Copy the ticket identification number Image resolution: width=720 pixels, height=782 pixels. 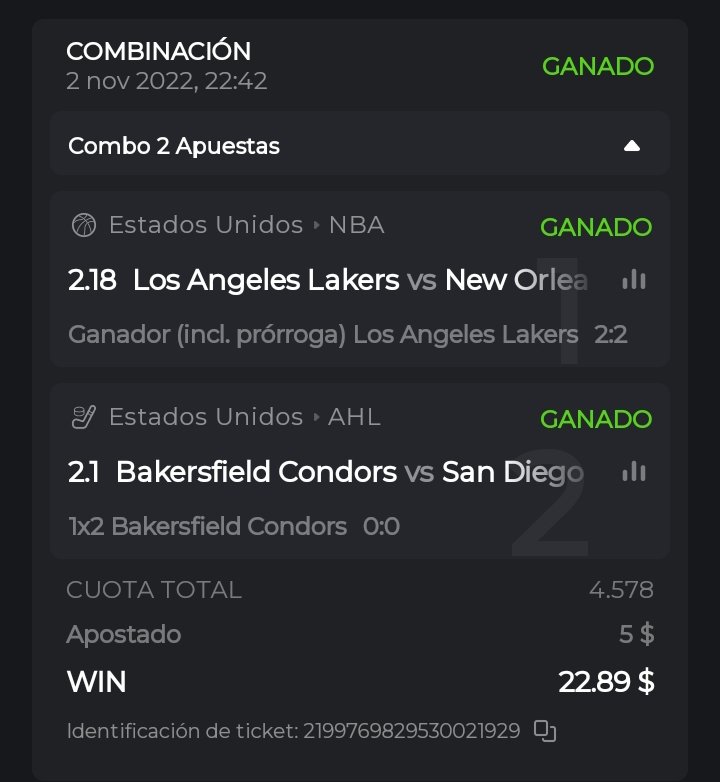tap(545, 731)
